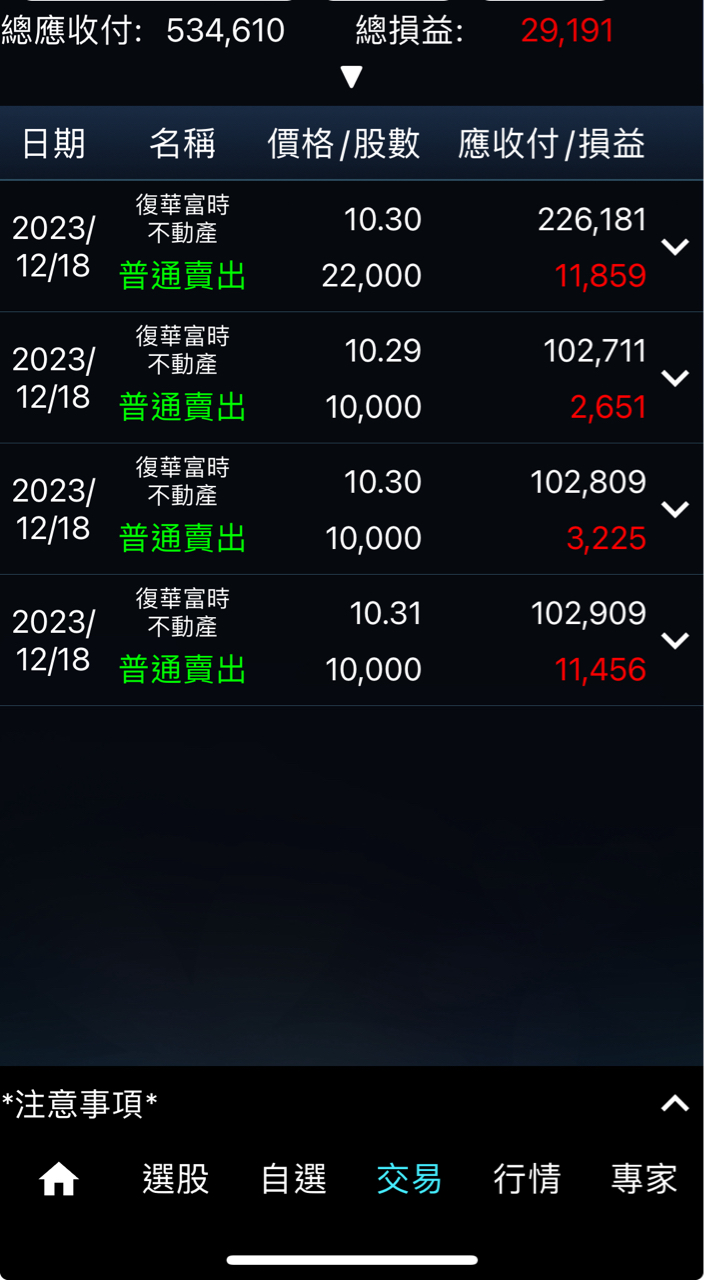Expand the 102,909 sell record details
Screen dimensions: 704x1280
pyautogui.click(x=675, y=640)
